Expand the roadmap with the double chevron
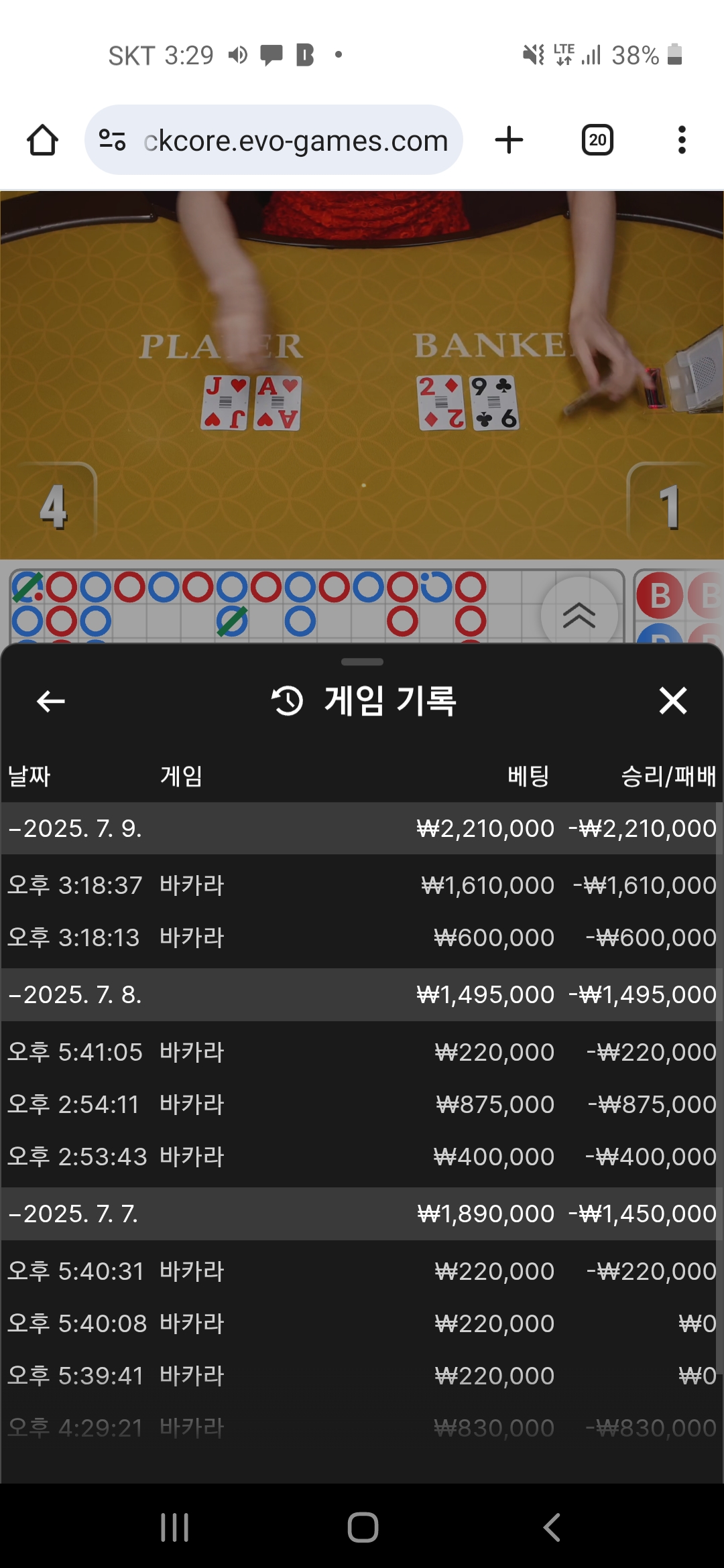724x1568 pixels. tap(579, 614)
